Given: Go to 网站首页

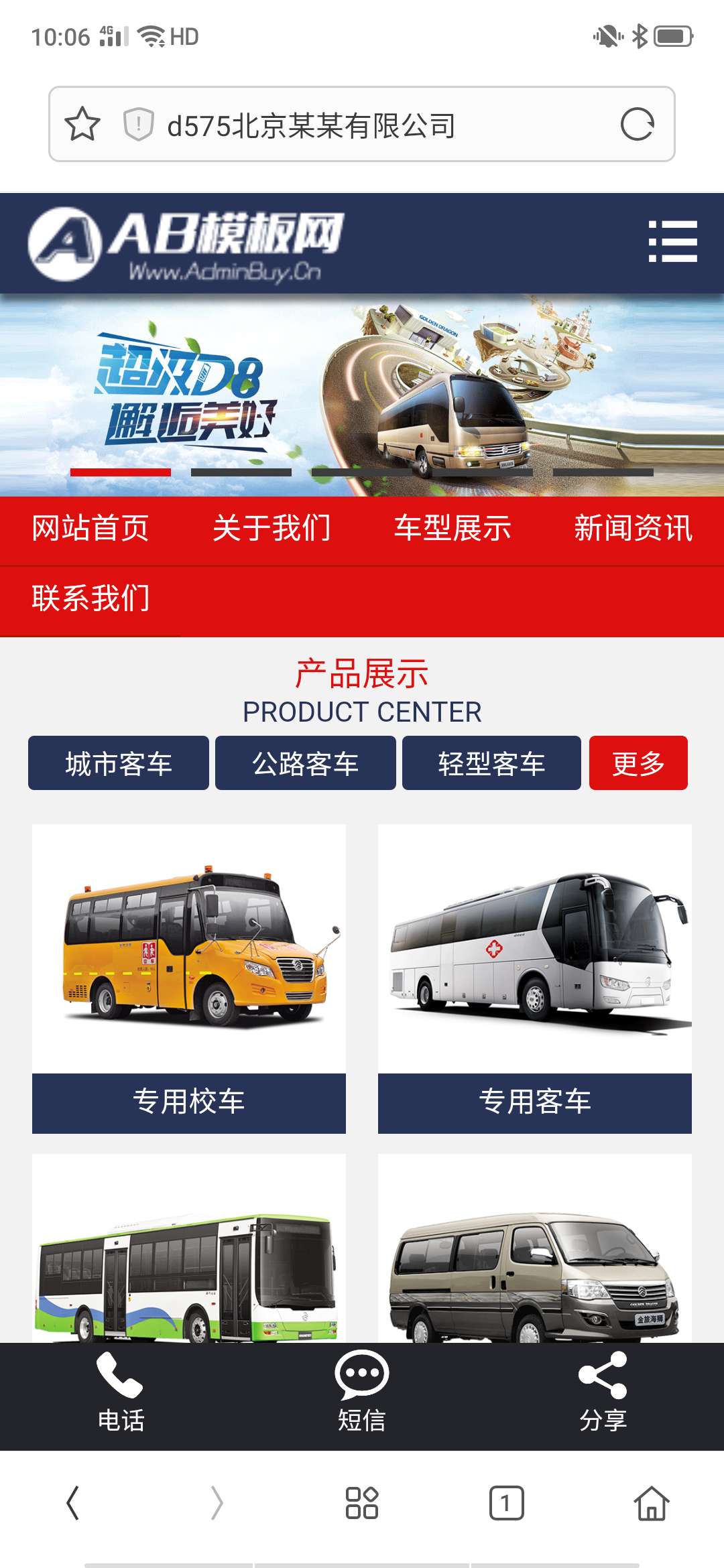Looking at the screenshot, I should 90,529.
